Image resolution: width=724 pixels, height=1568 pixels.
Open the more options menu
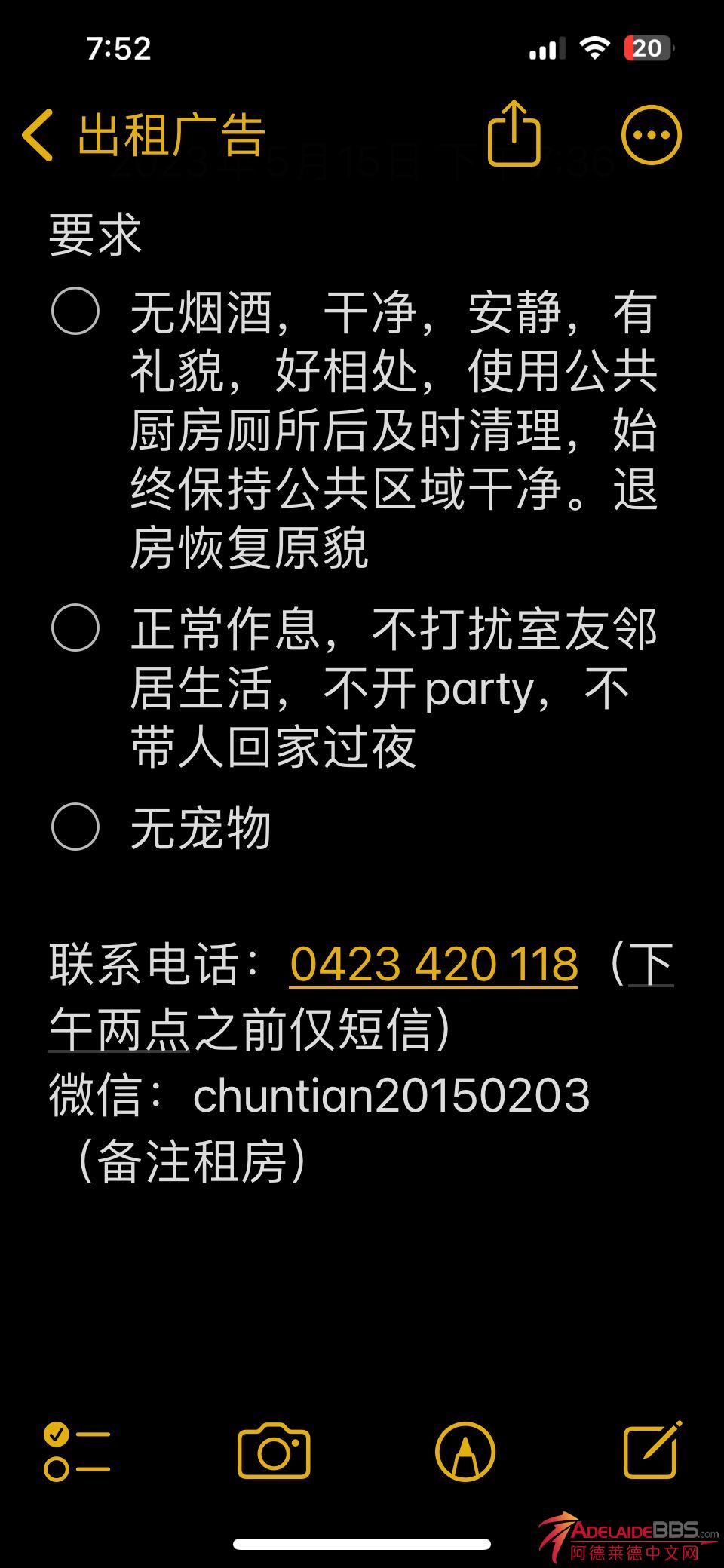[651, 135]
